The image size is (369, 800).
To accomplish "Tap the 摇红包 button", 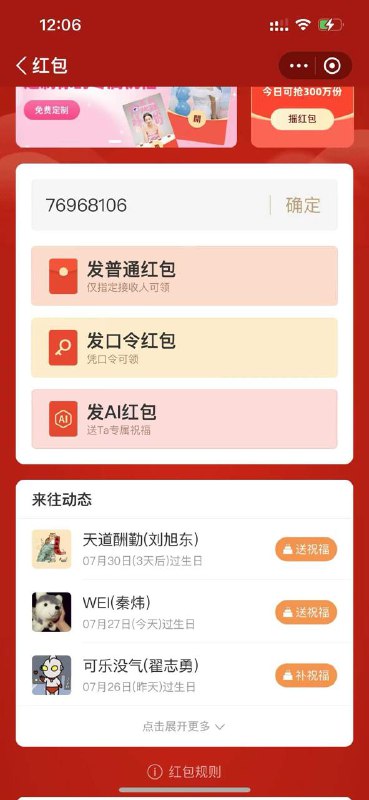I will tap(302, 119).
